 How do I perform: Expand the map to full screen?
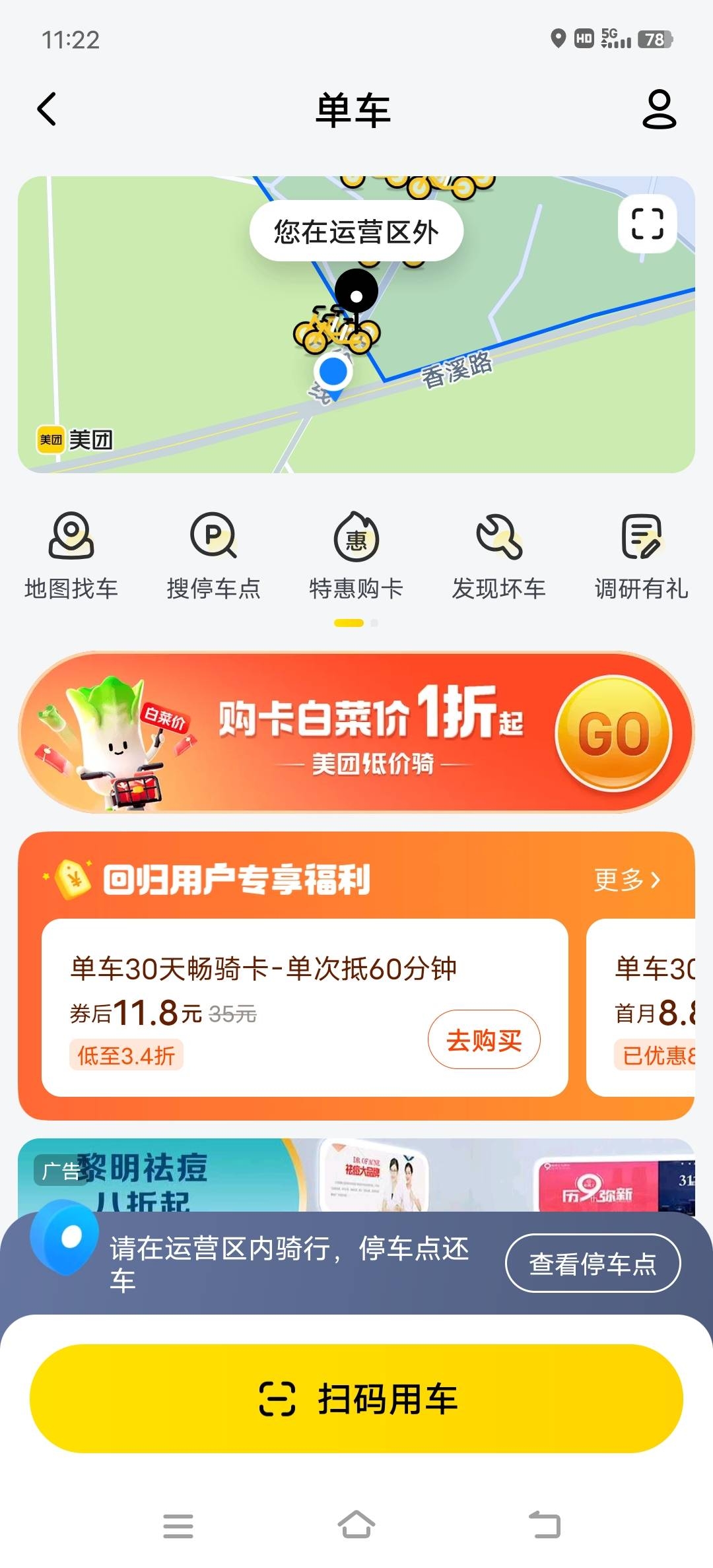(647, 224)
